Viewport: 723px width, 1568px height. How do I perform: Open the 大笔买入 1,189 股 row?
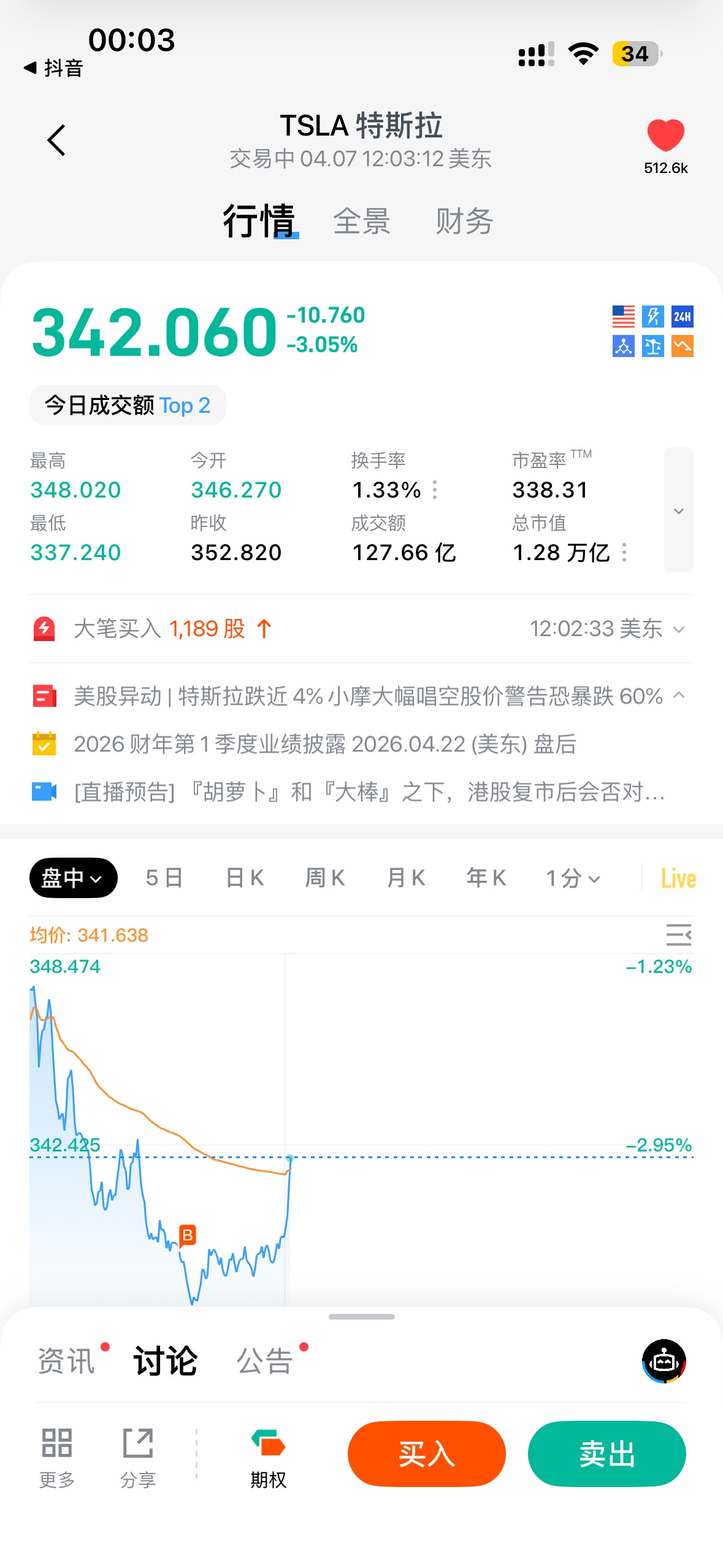[361, 629]
